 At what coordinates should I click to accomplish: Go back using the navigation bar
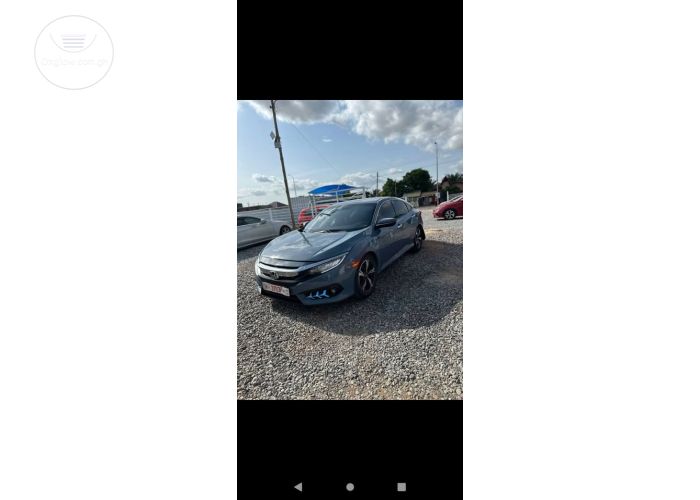[298, 487]
